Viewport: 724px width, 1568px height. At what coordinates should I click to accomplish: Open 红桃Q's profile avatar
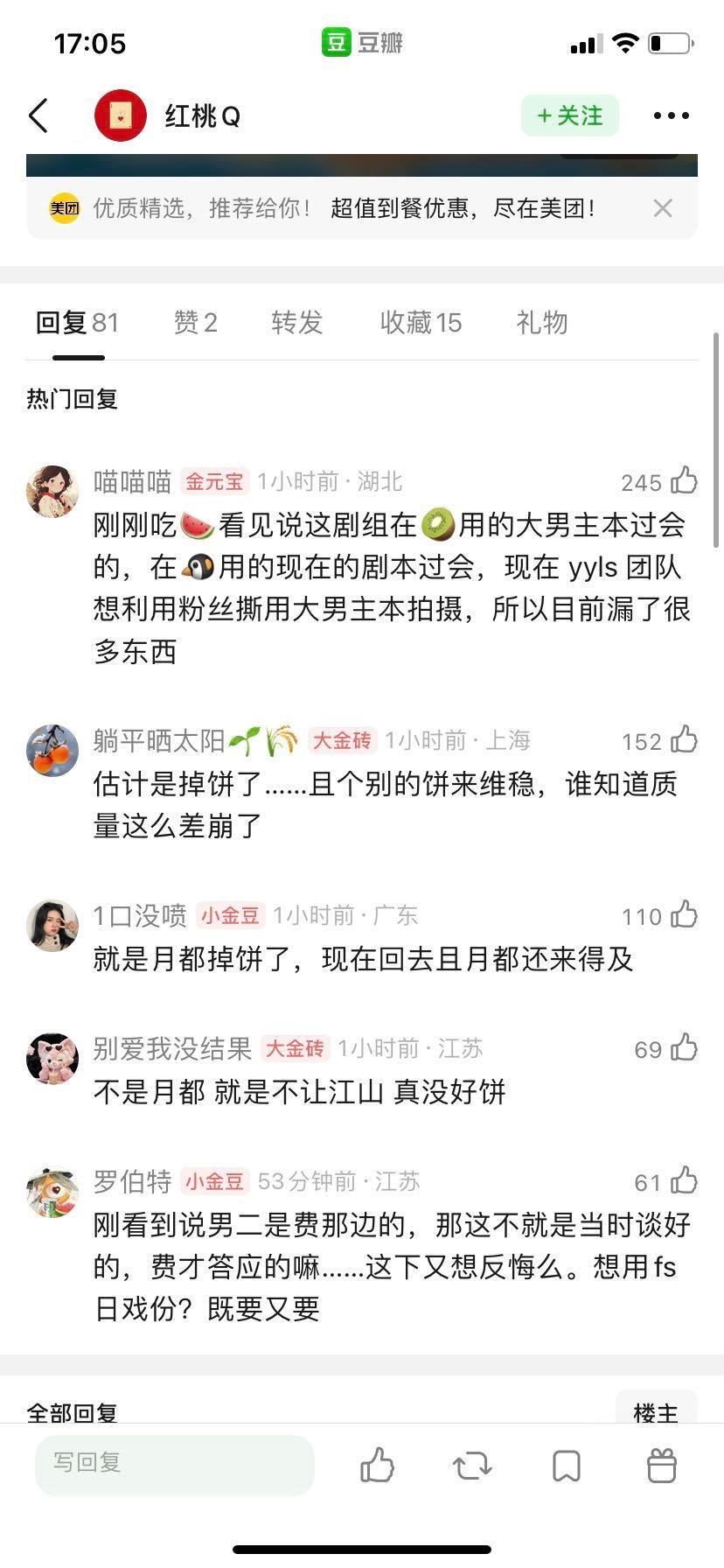pos(121,115)
